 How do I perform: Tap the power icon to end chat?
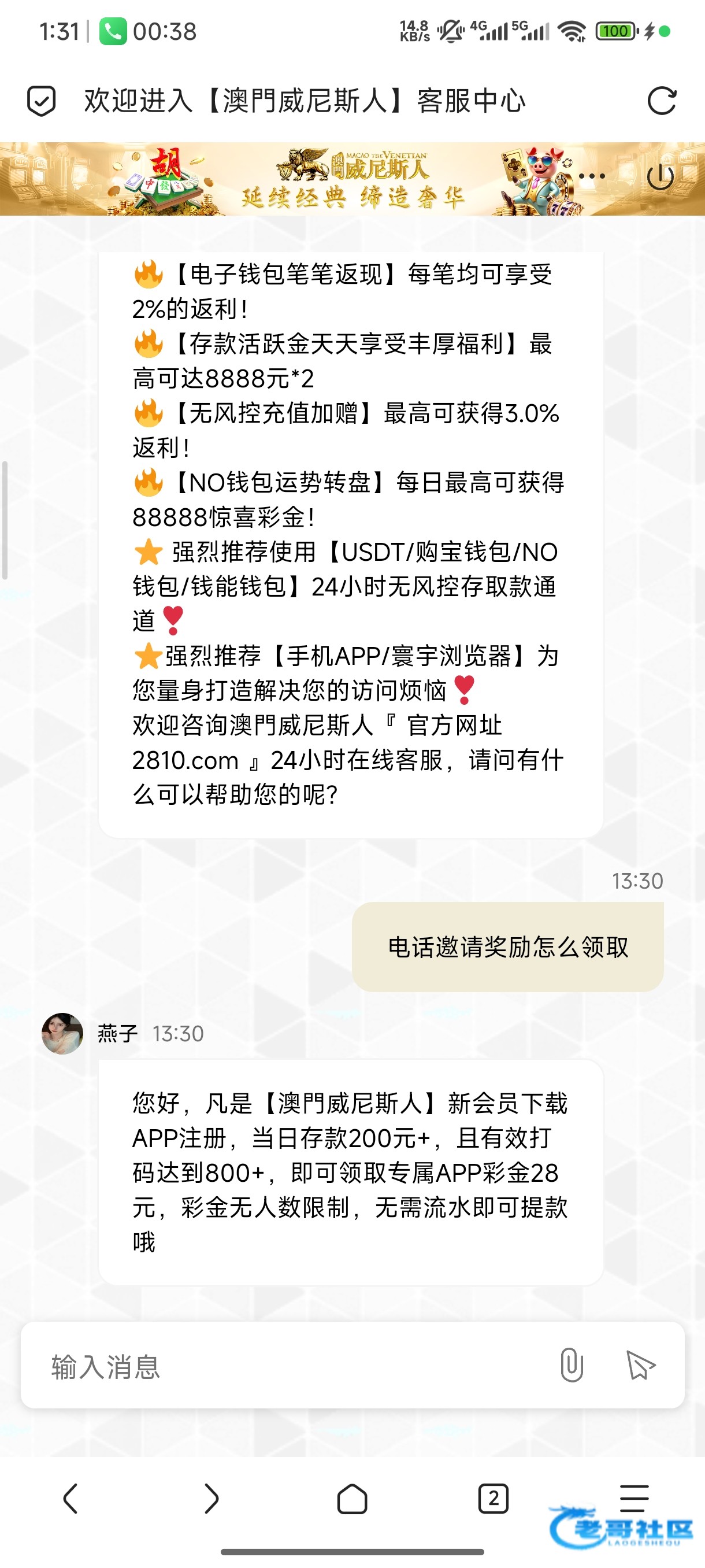click(660, 177)
